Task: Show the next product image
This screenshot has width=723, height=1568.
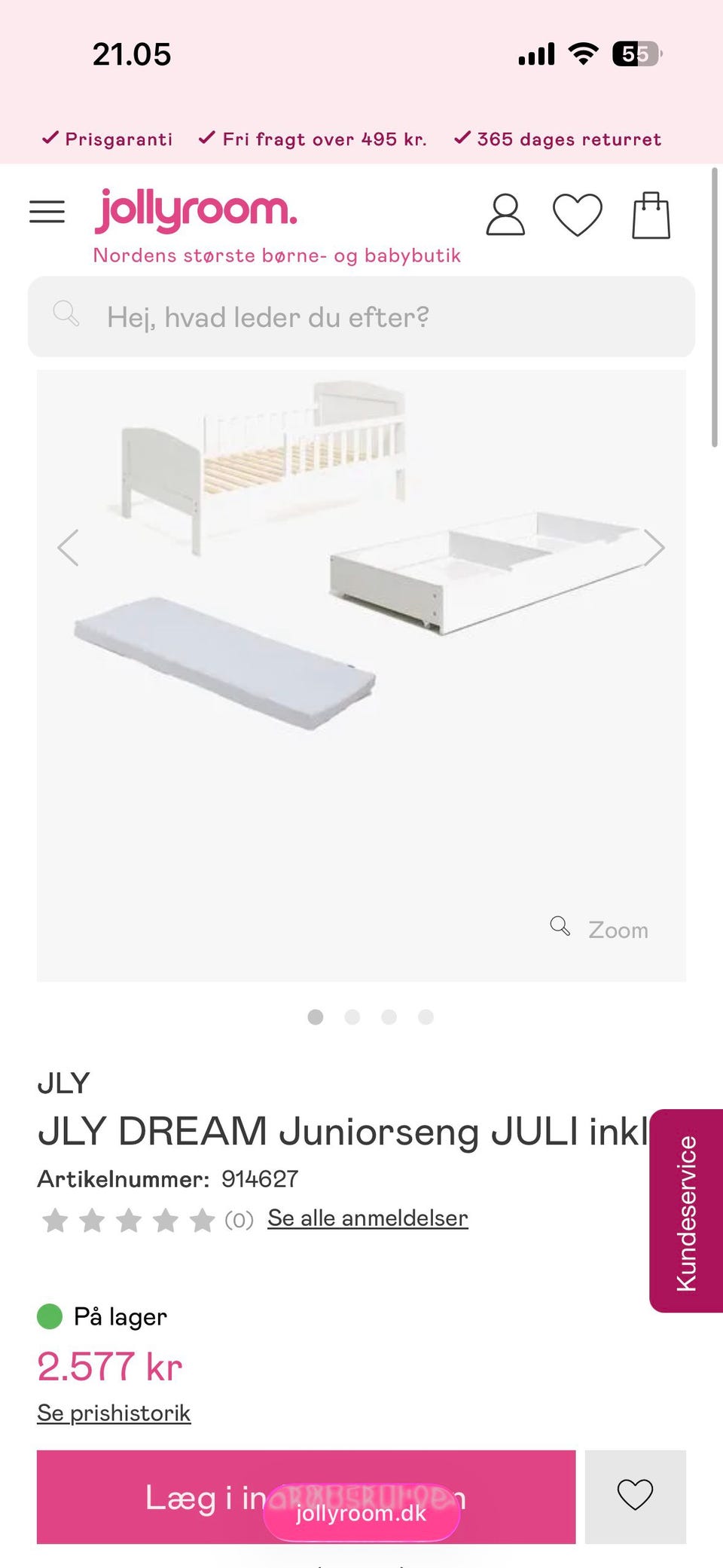Action: 653,548
